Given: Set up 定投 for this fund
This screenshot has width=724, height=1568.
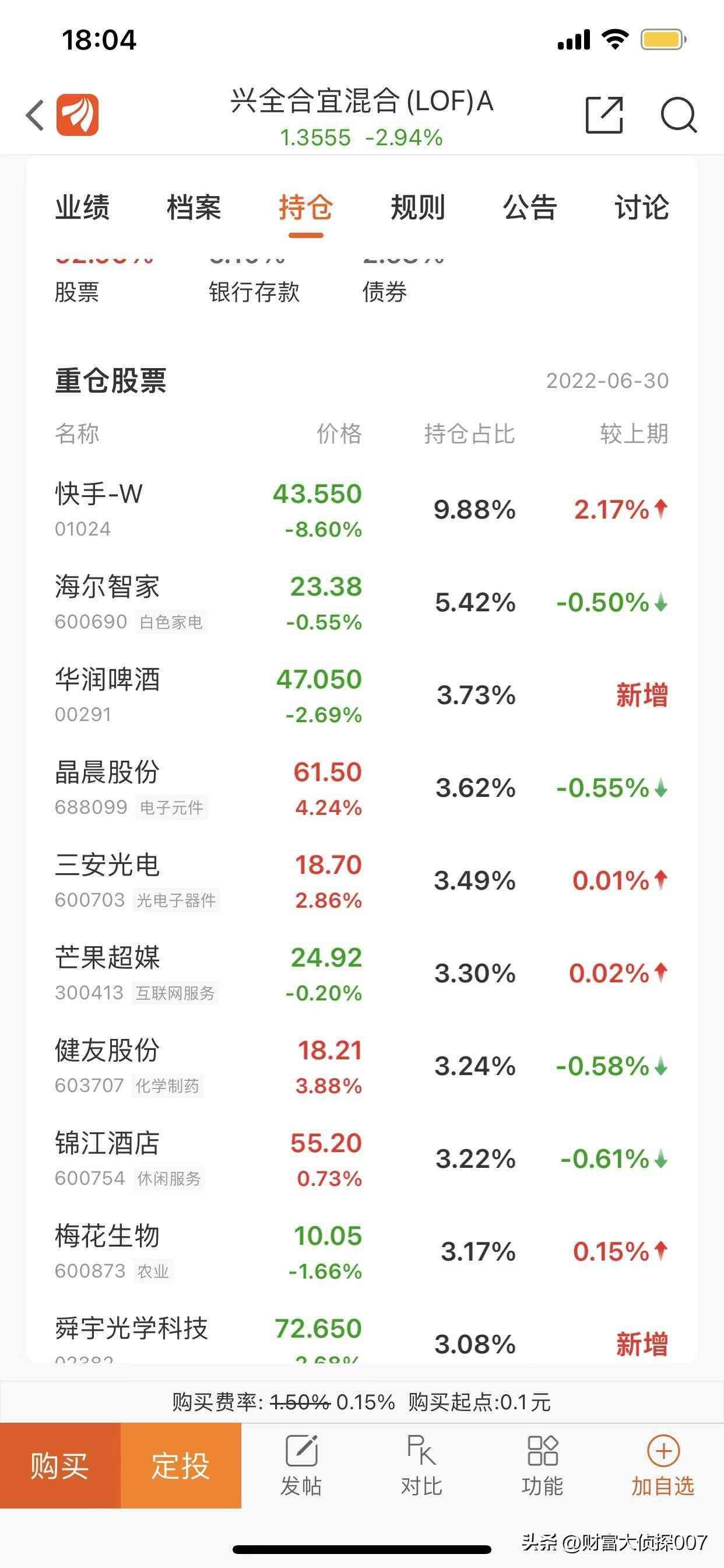Looking at the screenshot, I should [181, 1466].
